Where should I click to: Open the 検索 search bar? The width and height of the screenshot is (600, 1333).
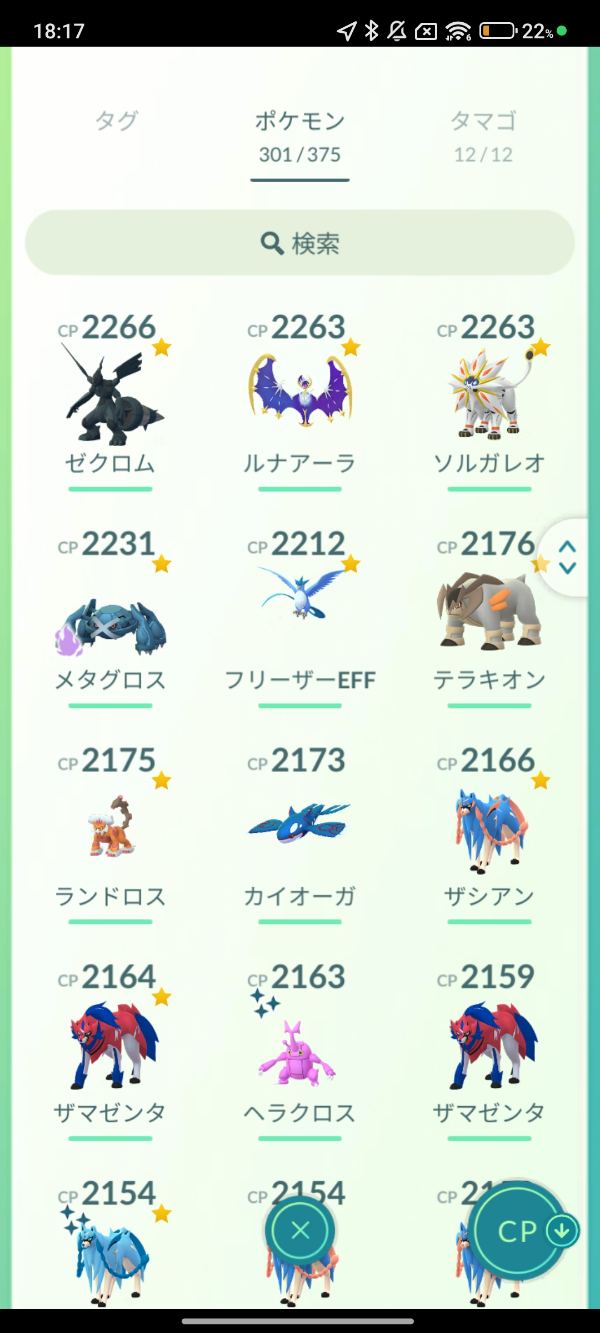coord(300,243)
